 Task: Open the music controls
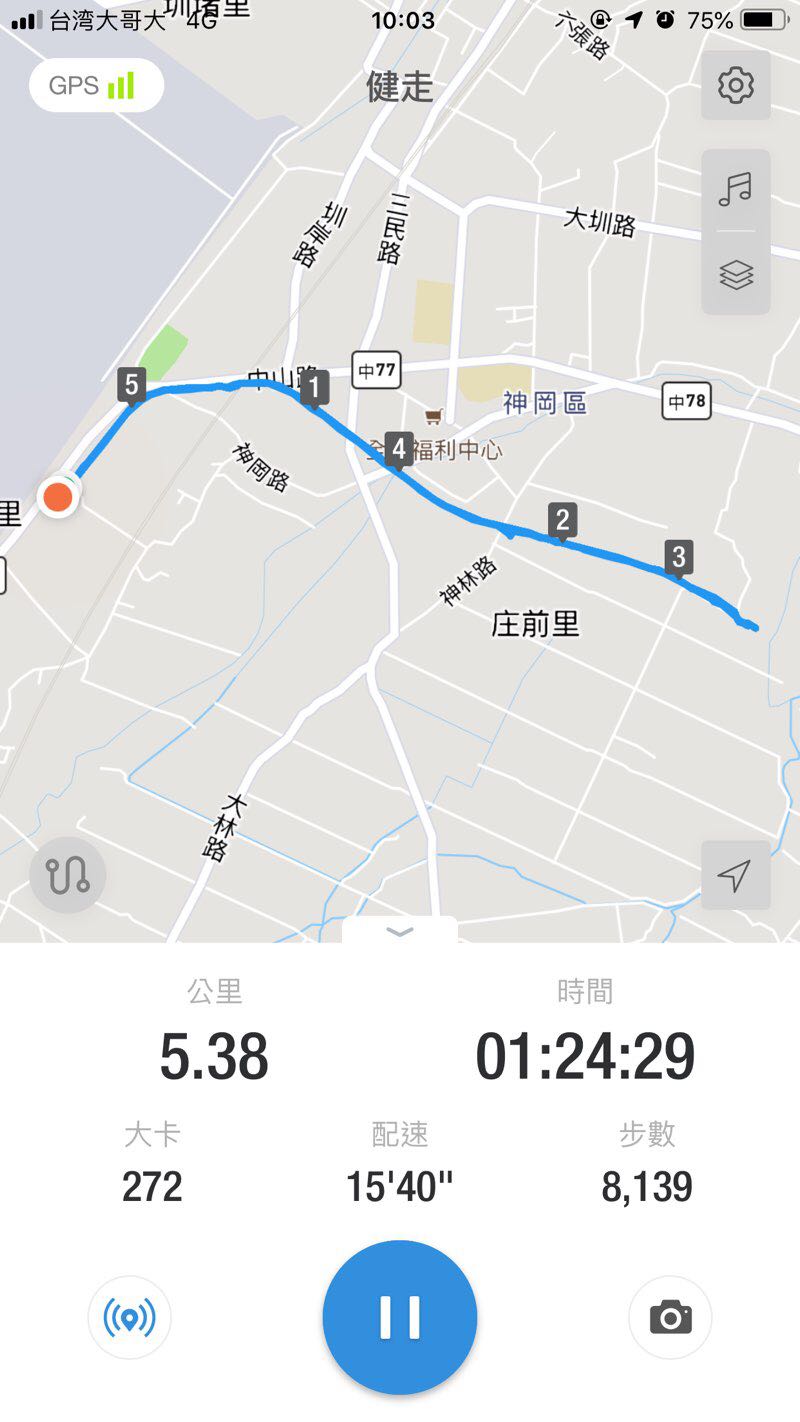point(735,189)
